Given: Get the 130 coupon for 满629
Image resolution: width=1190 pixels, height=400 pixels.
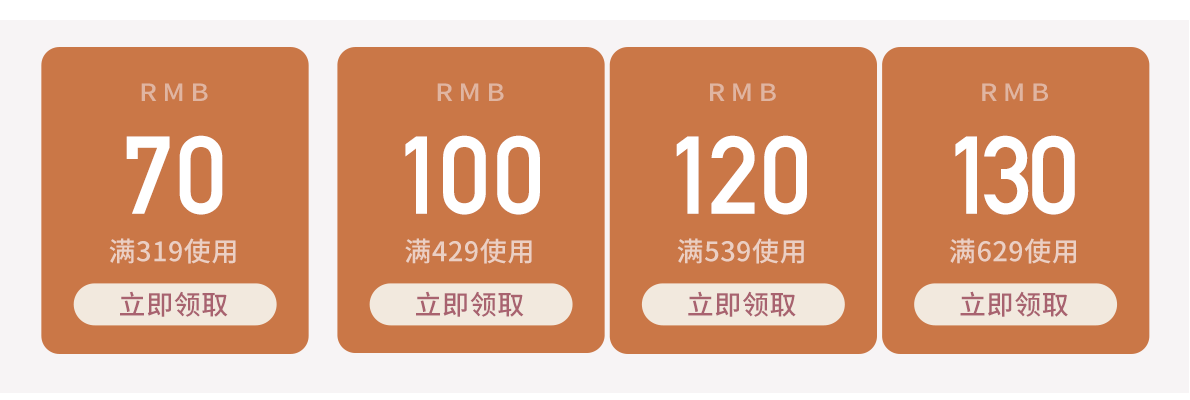Looking at the screenshot, I should coord(1015,304).
